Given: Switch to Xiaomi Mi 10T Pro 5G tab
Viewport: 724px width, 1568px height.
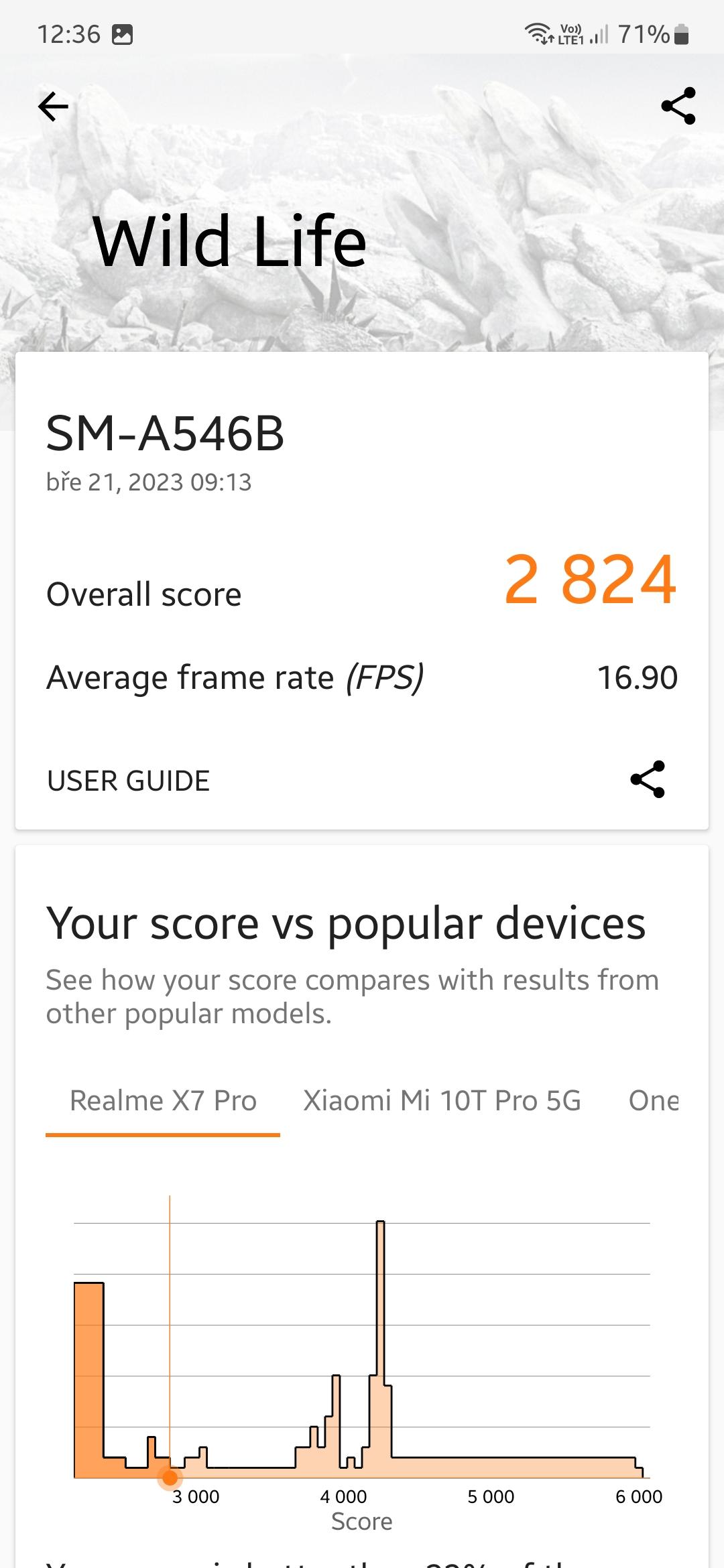Looking at the screenshot, I should (x=442, y=1101).
